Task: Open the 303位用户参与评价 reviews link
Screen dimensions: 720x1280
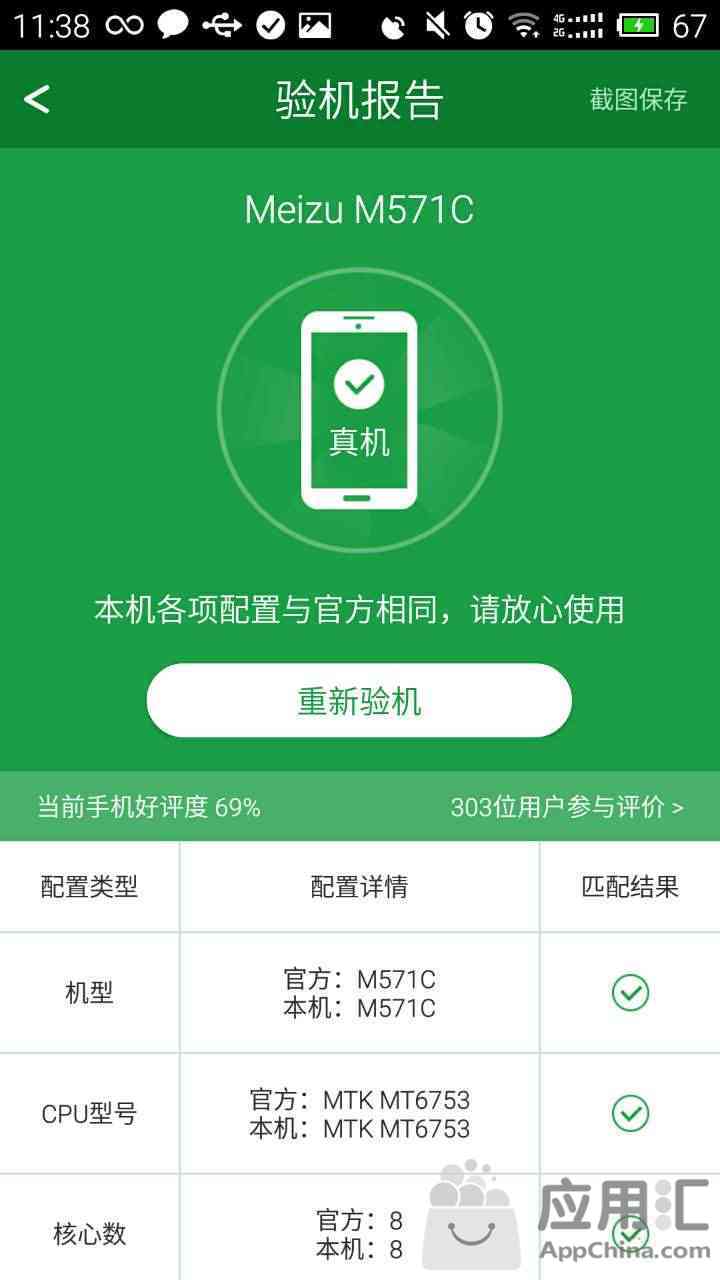Action: click(566, 807)
